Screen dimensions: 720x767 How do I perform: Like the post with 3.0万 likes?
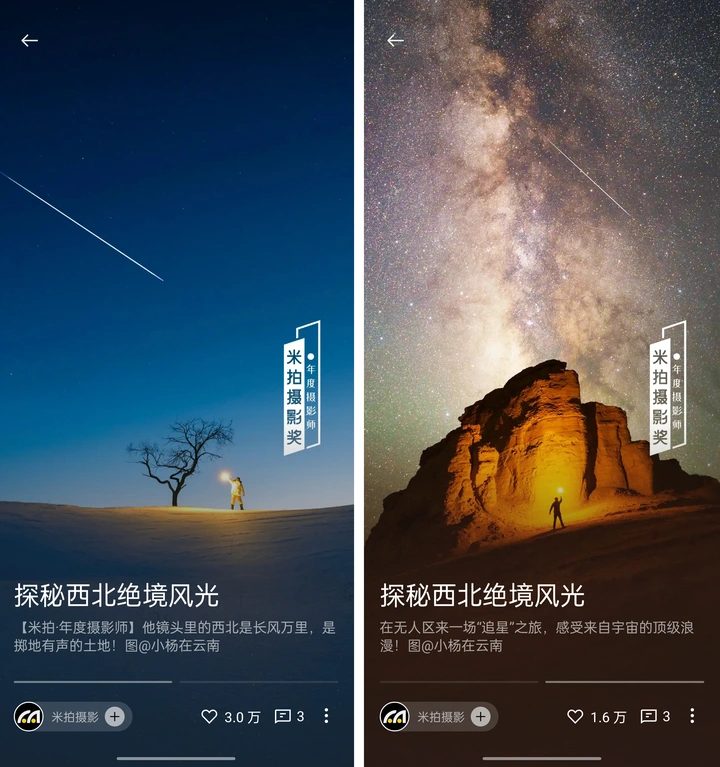click(209, 716)
